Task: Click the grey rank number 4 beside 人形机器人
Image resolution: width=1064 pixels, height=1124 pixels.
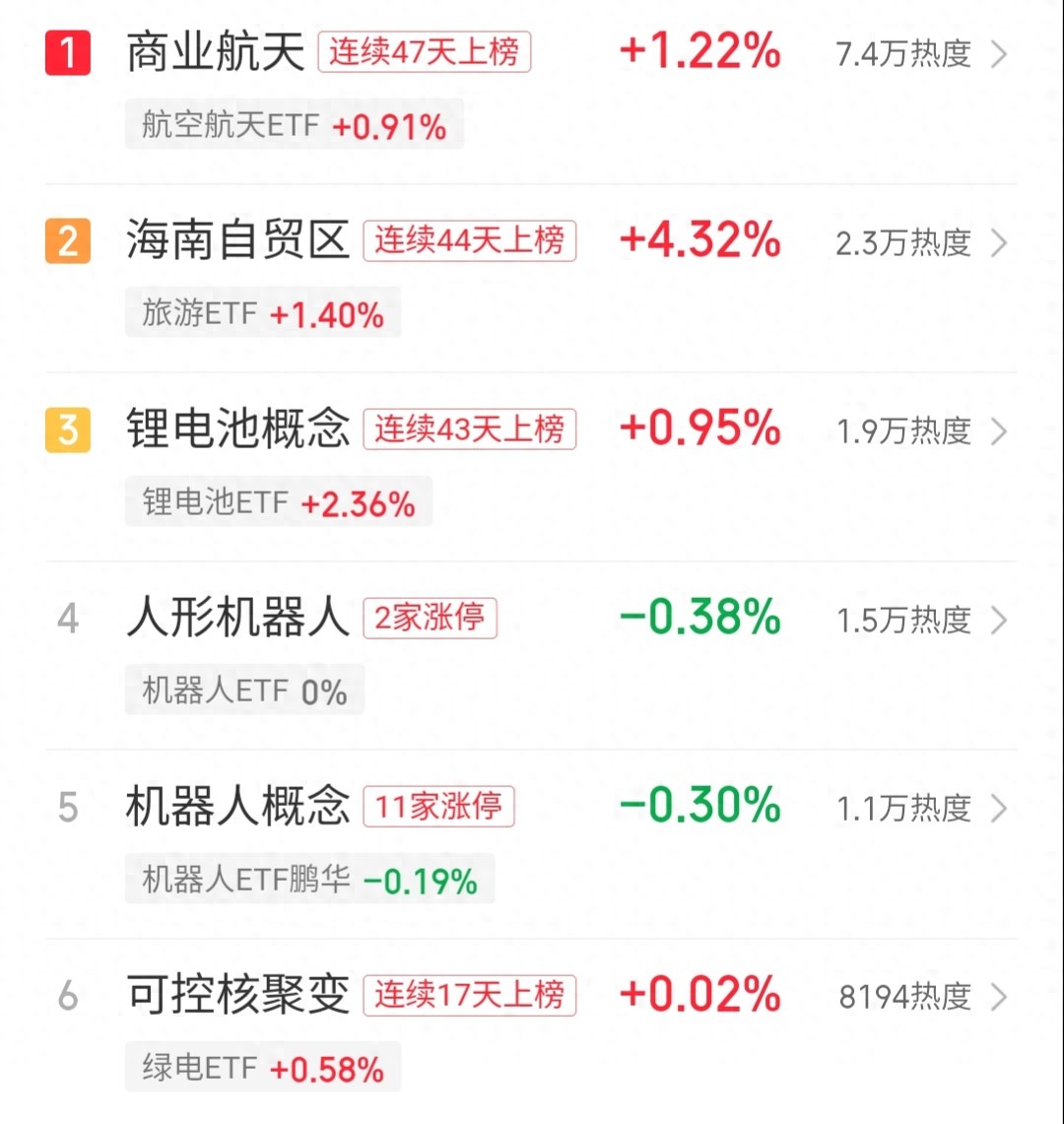Action: (66, 619)
